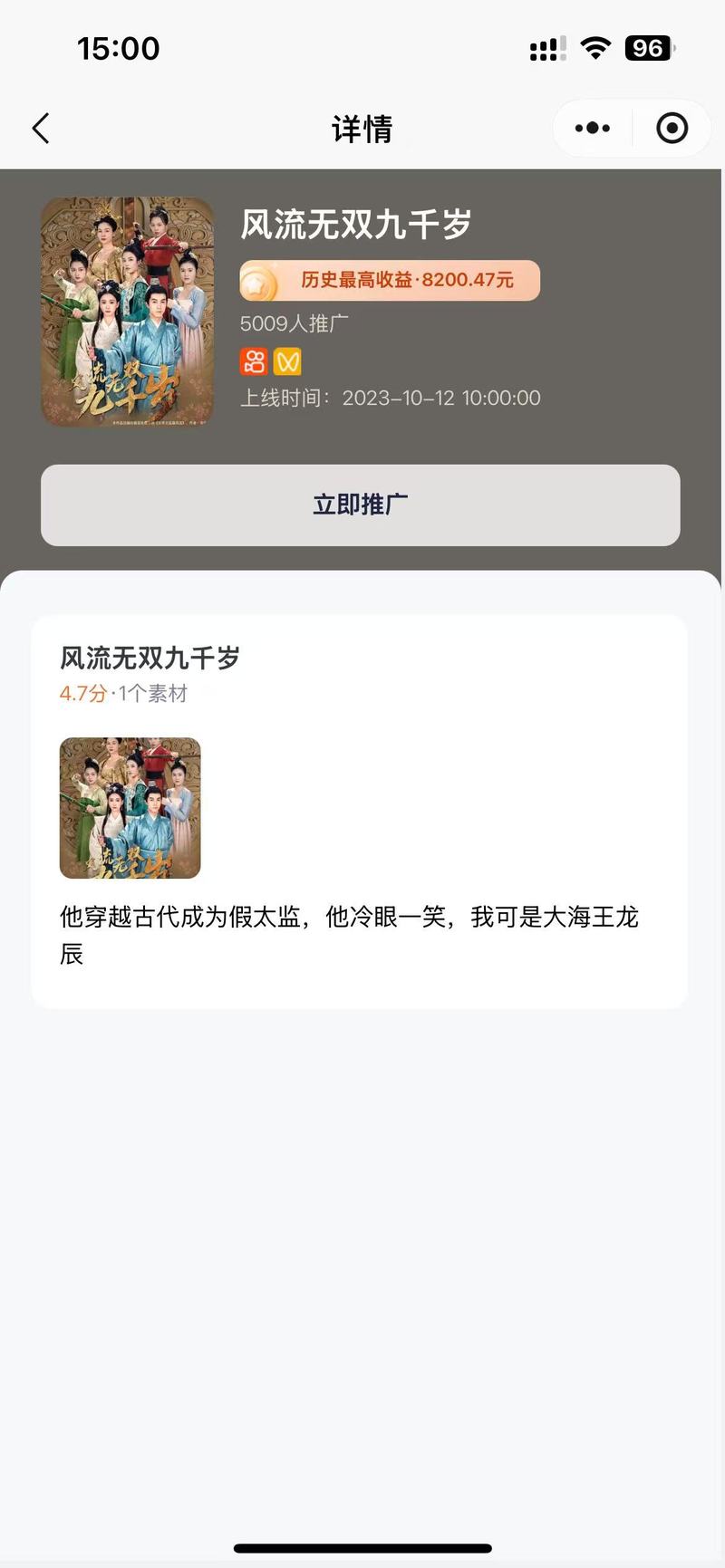This screenshot has height=1568, width=725.
Task: View the drama cover poster in the header
Action: coord(127,312)
